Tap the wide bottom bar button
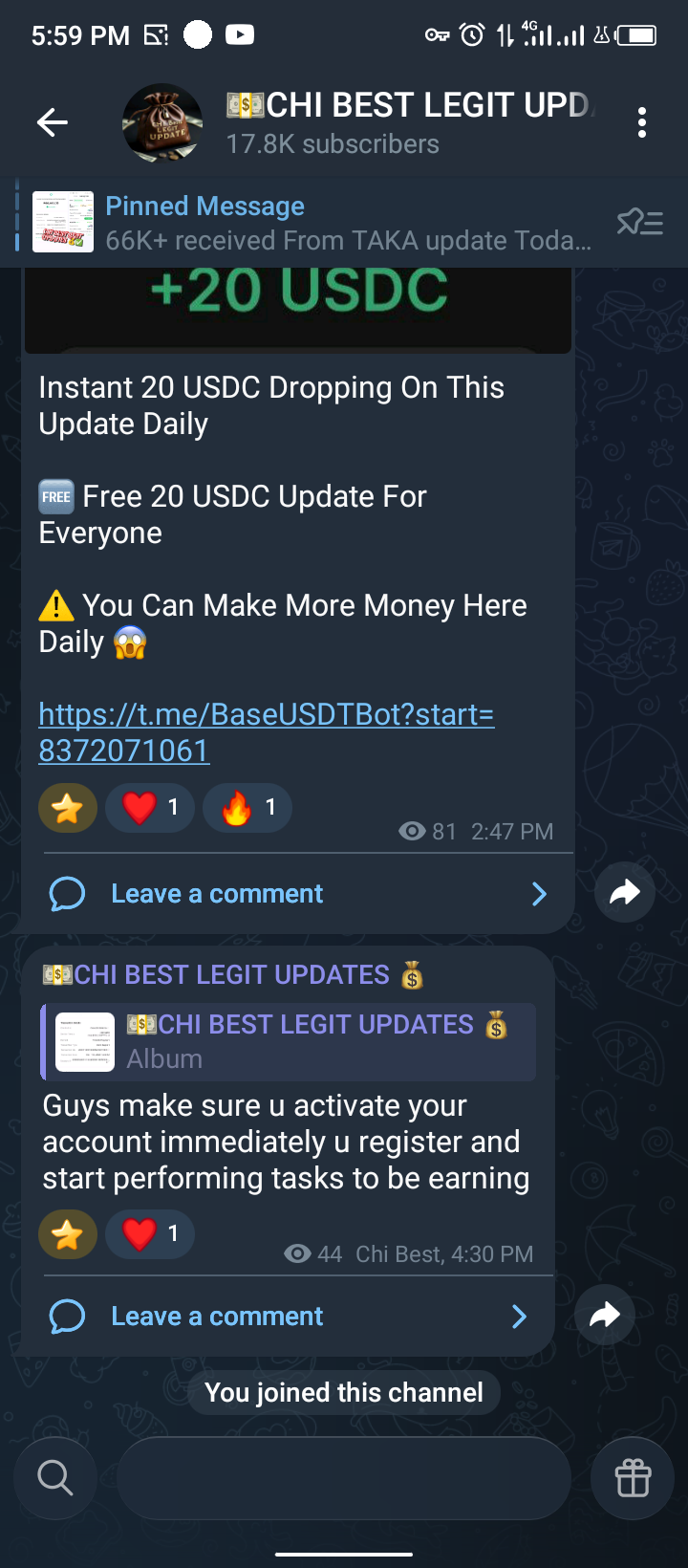The image size is (688, 1568). click(x=344, y=1478)
